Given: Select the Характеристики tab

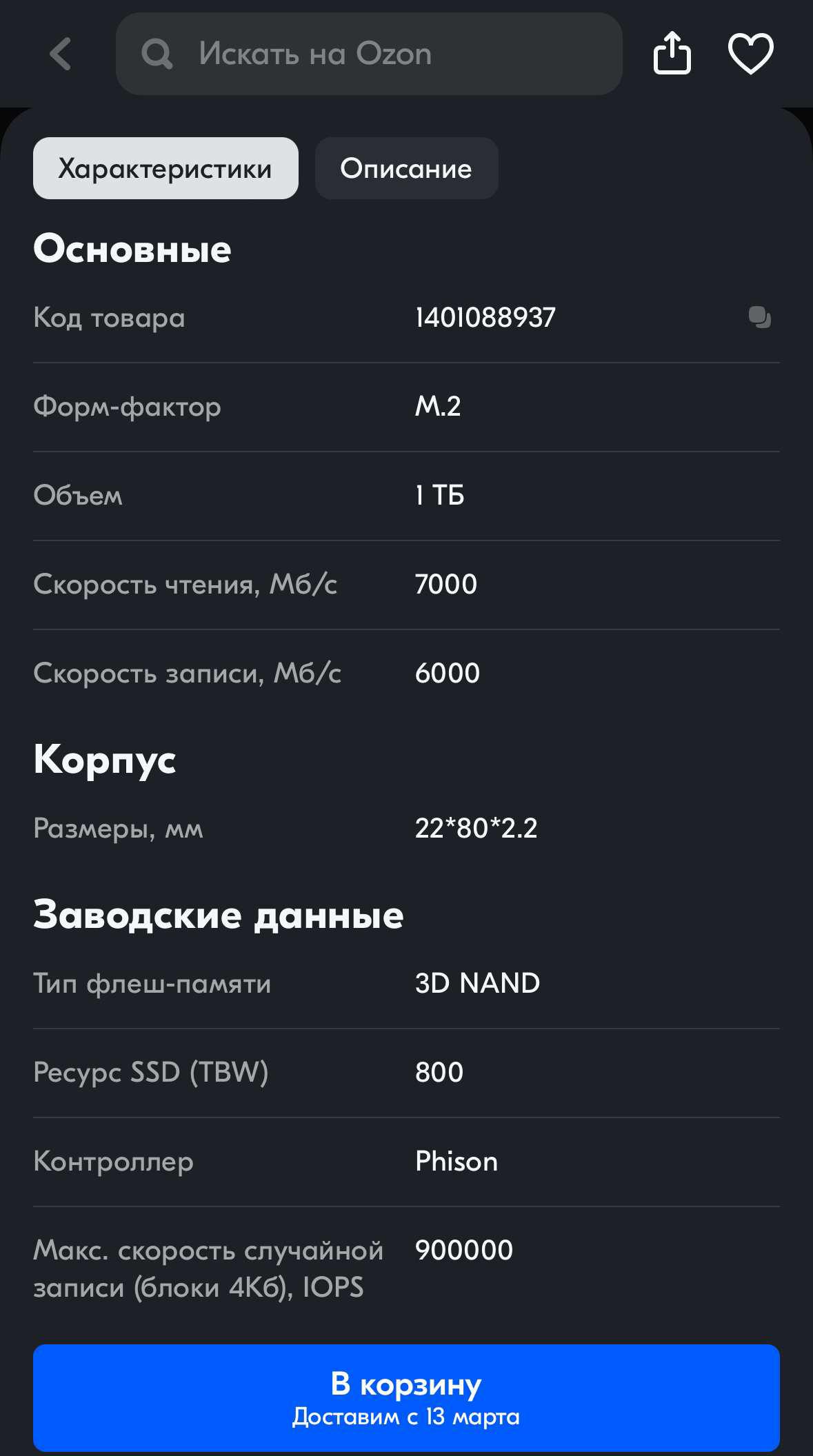Looking at the screenshot, I should coord(165,168).
